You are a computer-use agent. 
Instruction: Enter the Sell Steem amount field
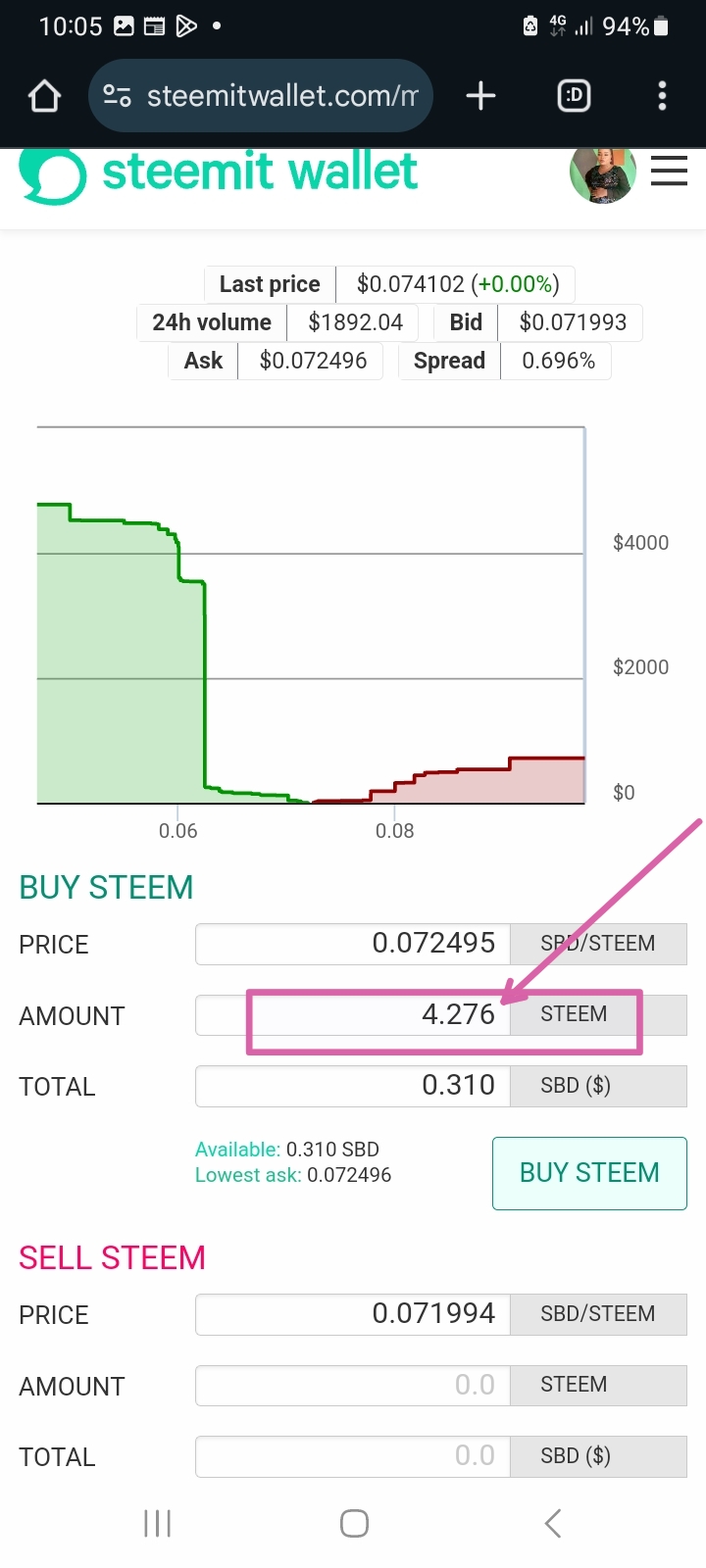[x=353, y=1385]
